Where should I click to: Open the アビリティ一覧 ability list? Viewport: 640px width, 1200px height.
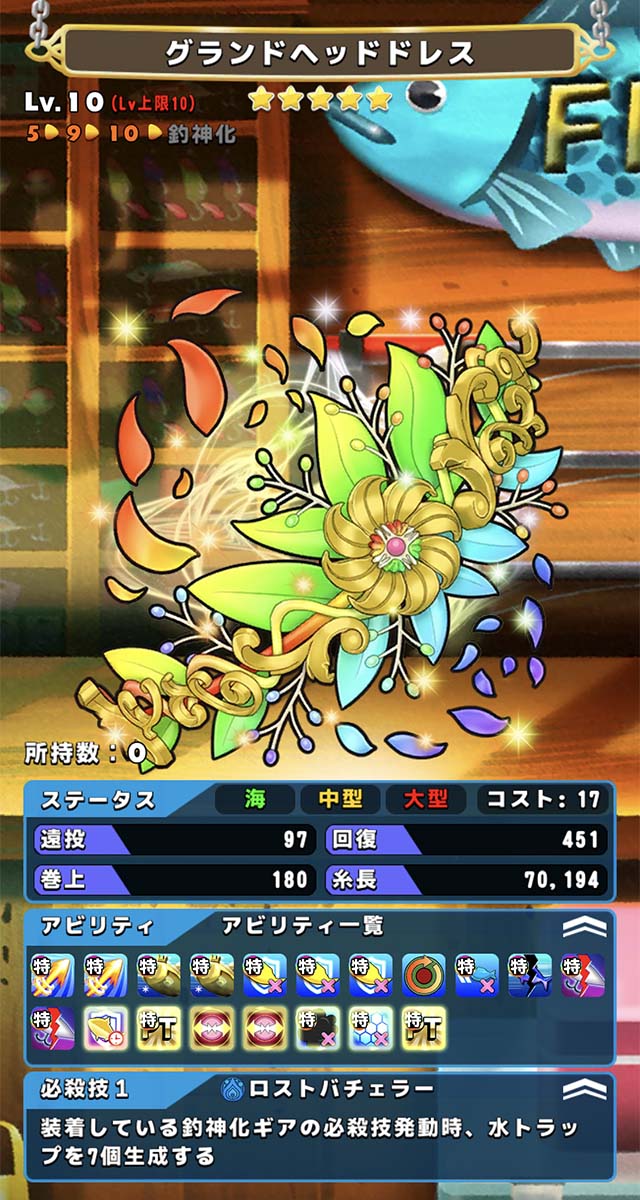pyautogui.click(x=302, y=925)
